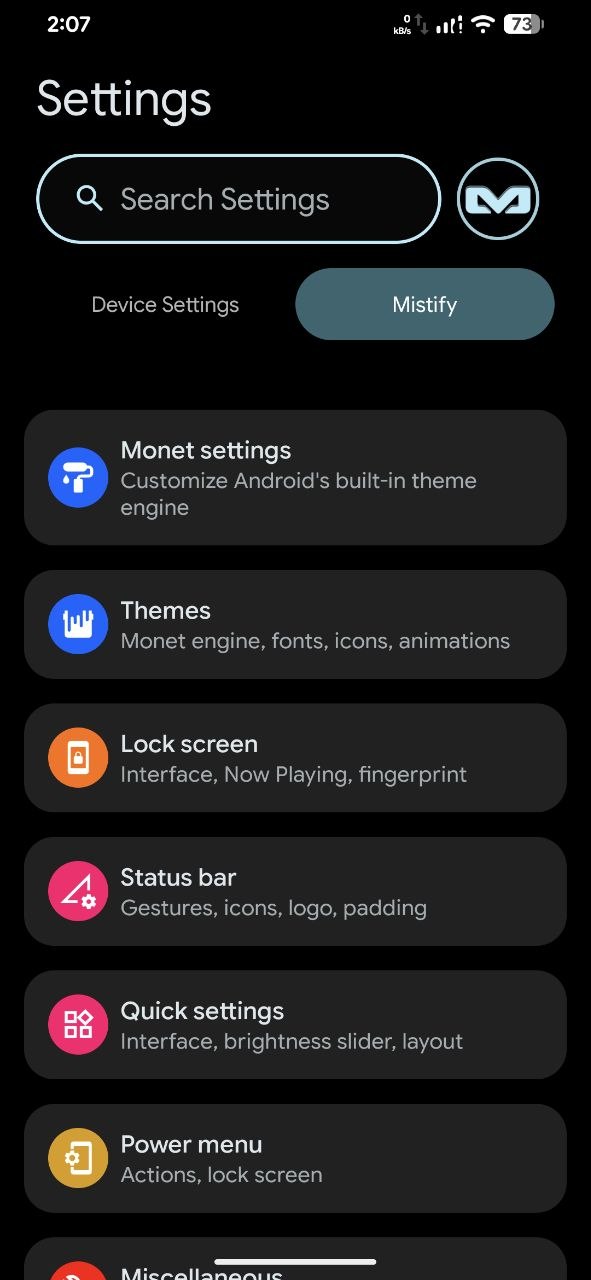Open Quick settings options
The height and width of the screenshot is (1280, 591).
point(295,1025)
